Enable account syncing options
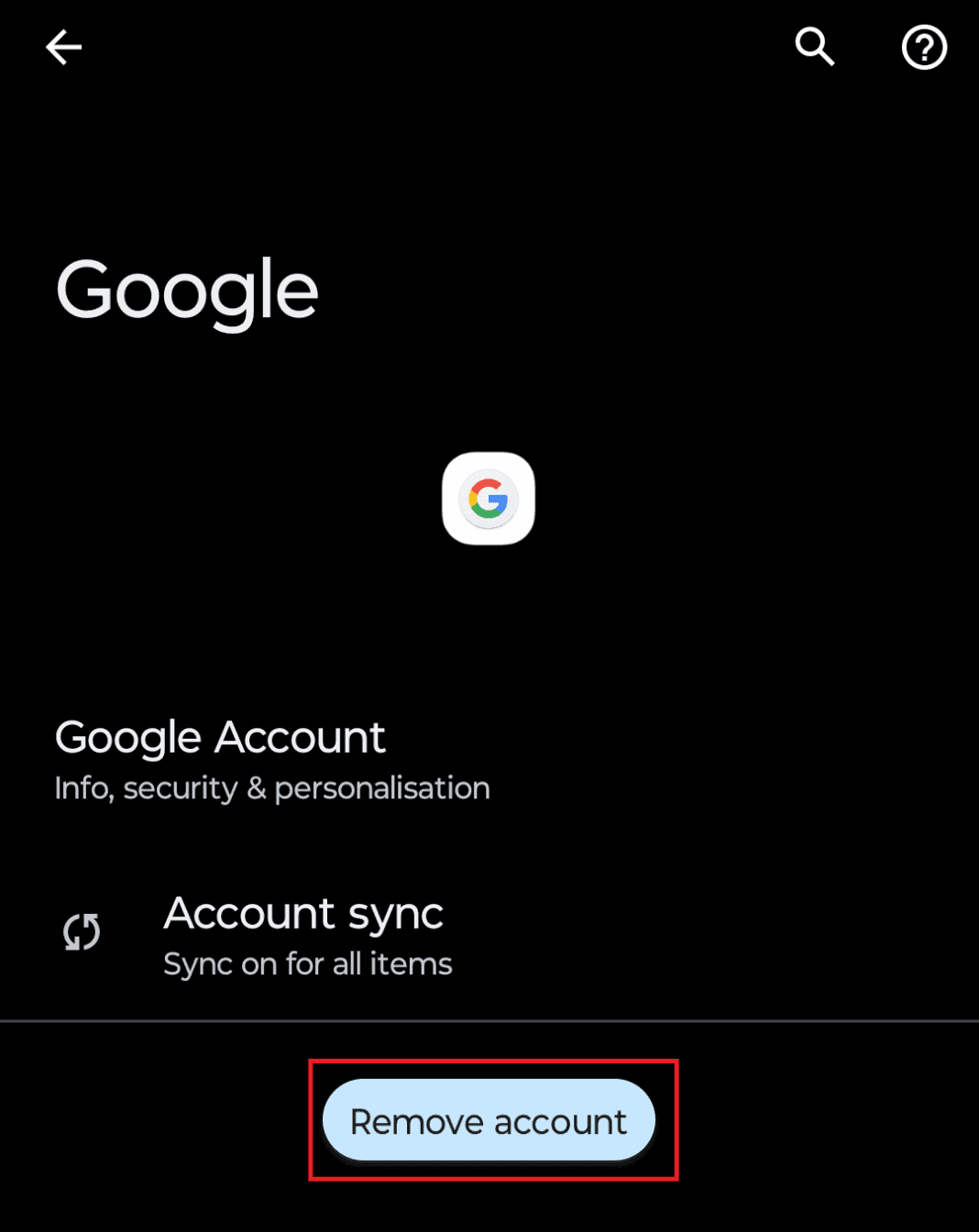The image size is (979, 1232). [x=303, y=931]
